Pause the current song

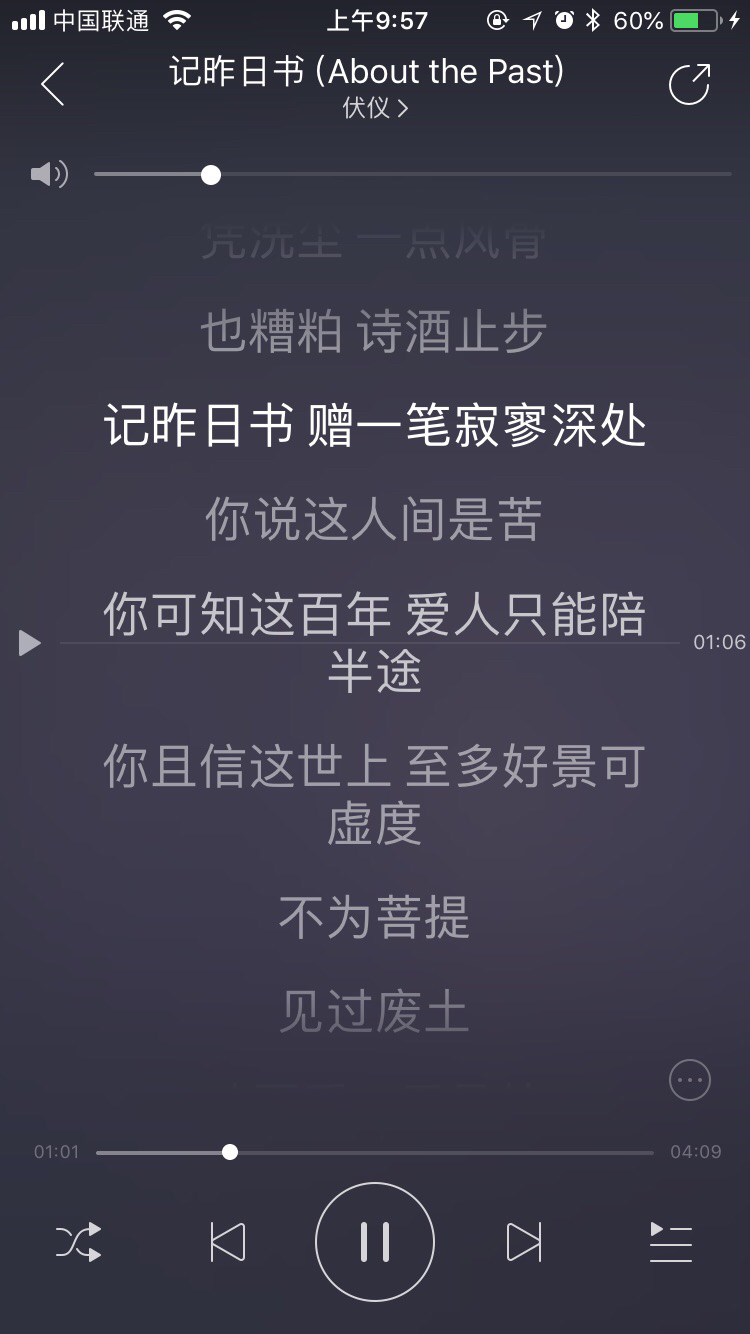click(x=375, y=1242)
